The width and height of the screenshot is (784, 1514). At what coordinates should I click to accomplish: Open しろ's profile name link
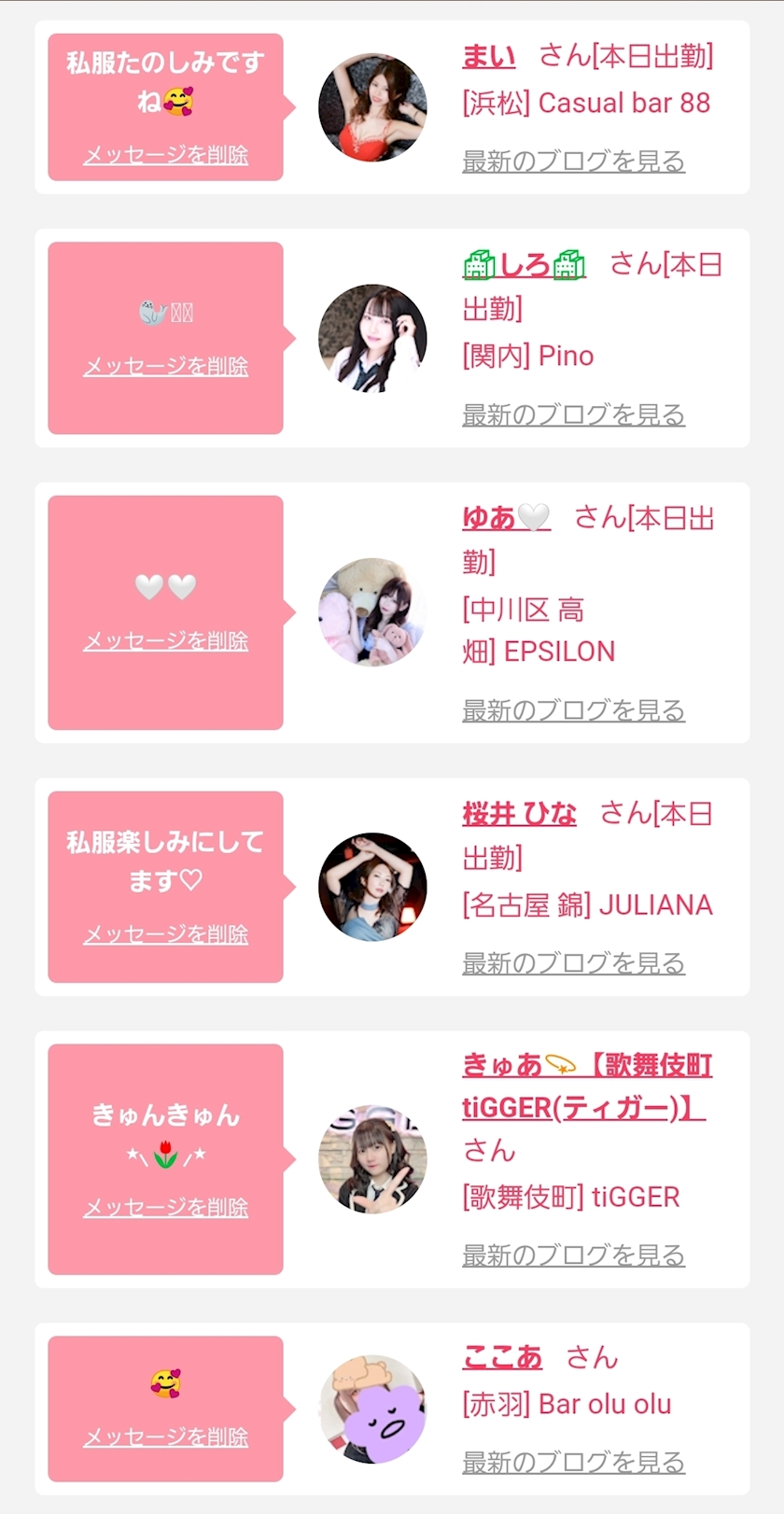point(524,266)
